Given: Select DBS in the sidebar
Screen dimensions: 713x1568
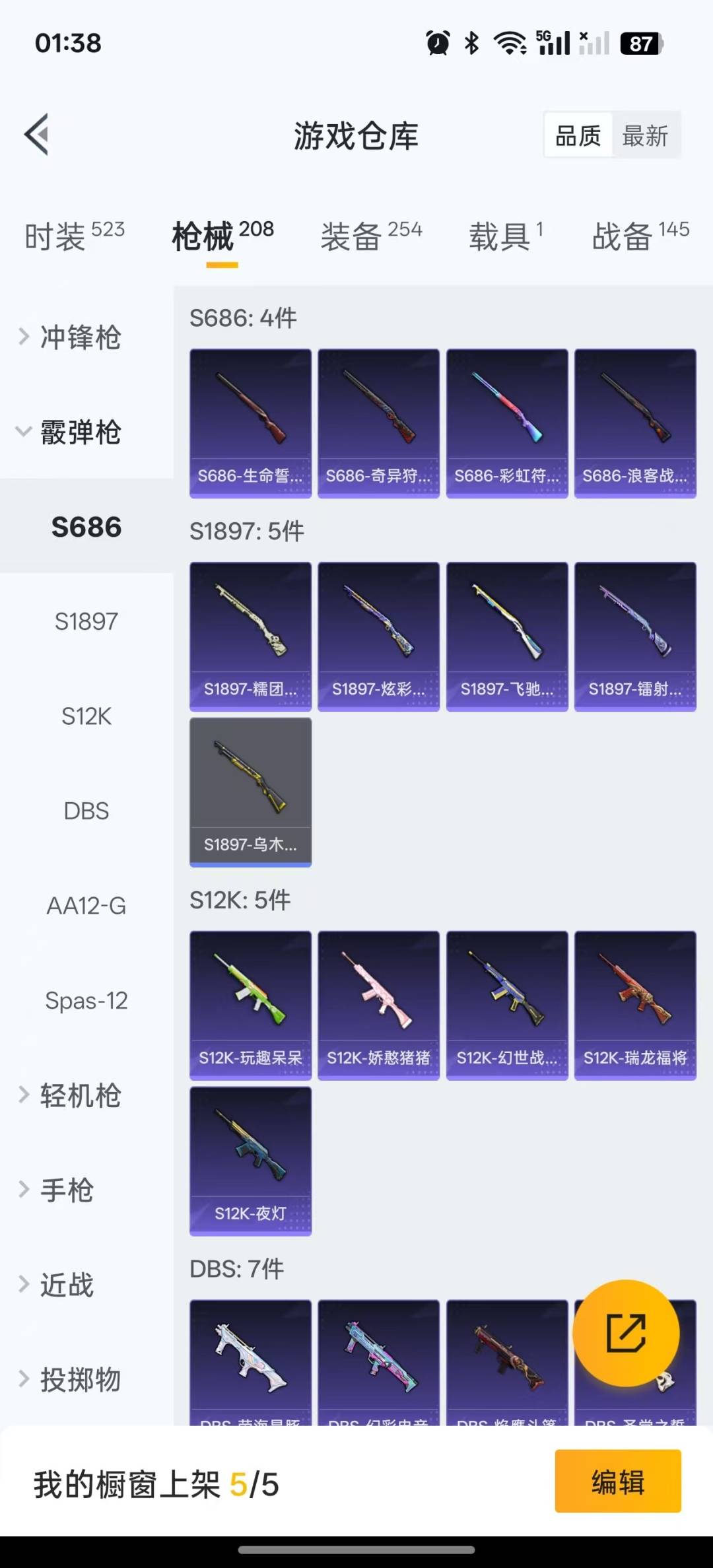Looking at the screenshot, I should tap(86, 811).
